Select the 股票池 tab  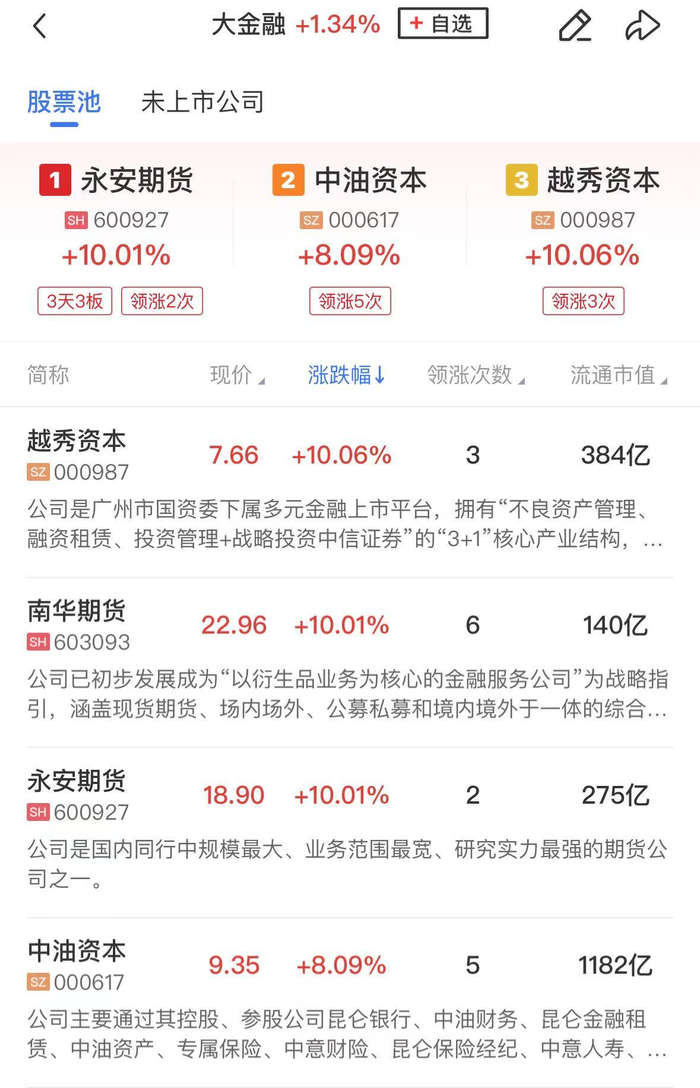pos(64,102)
